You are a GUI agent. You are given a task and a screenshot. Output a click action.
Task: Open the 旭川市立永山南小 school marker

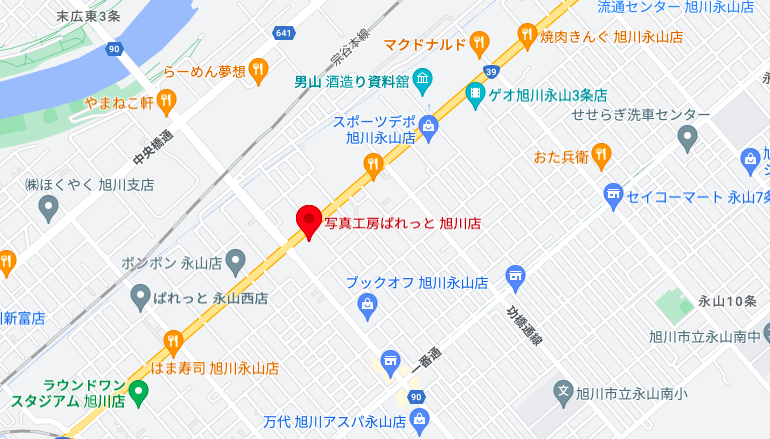click(563, 391)
